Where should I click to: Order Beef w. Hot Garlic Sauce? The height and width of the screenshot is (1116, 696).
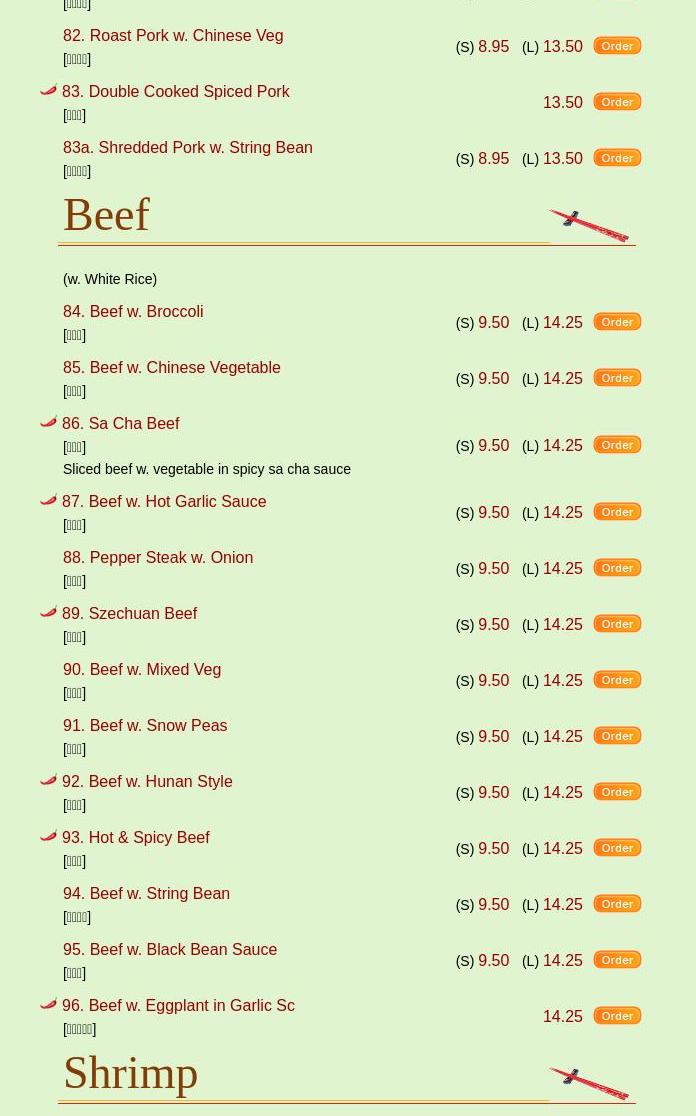(617, 512)
